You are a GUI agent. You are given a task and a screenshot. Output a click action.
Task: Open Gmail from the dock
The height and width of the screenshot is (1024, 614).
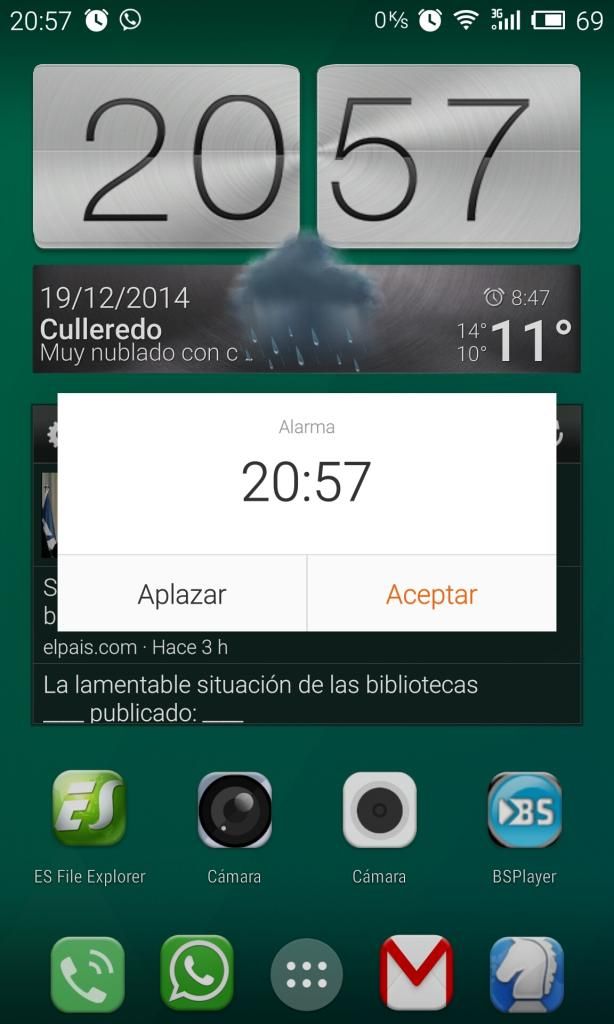click(416, 974)
